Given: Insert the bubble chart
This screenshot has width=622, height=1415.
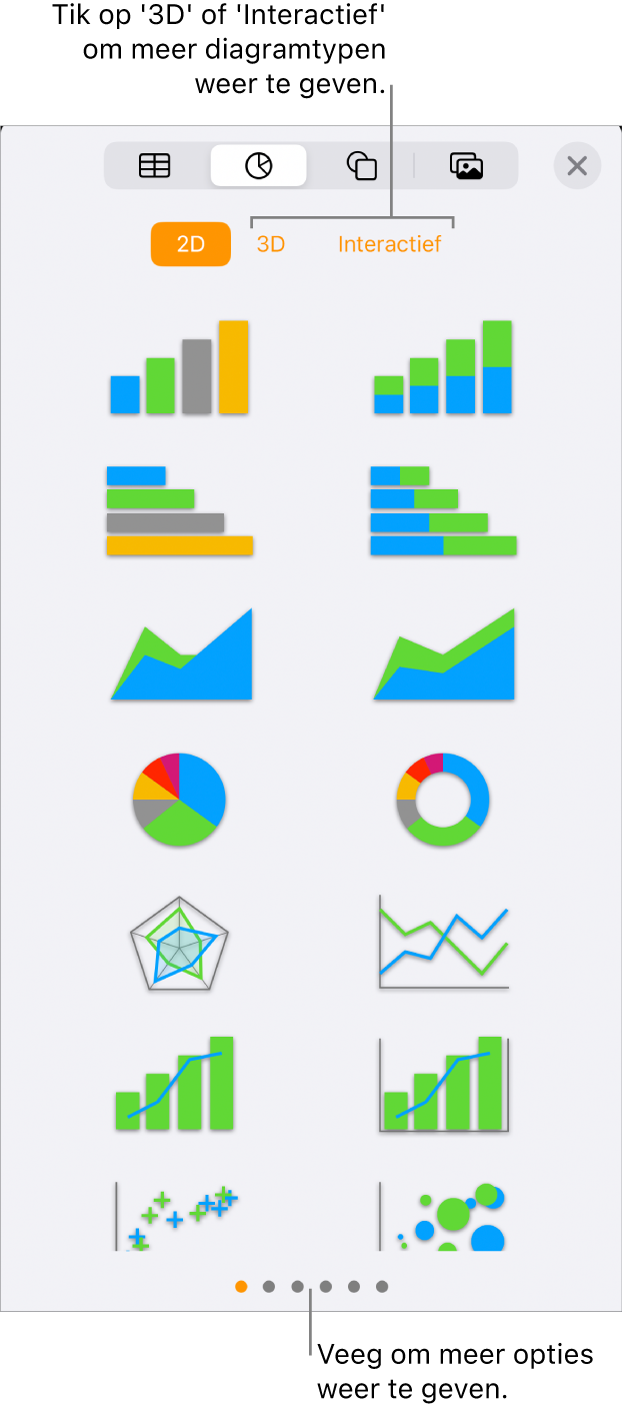Looking at the screenshot, I should point(443,1215).
